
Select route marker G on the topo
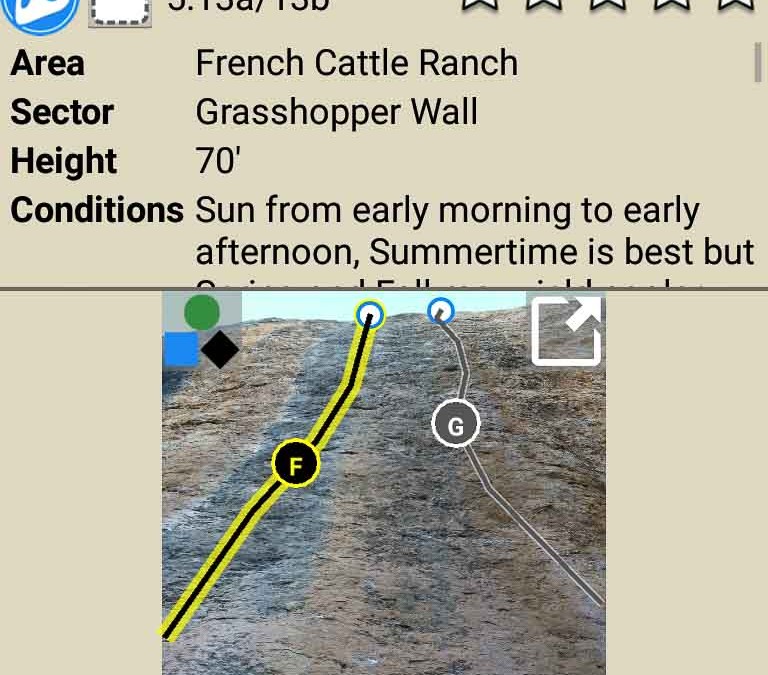click(x=455, y=426)
